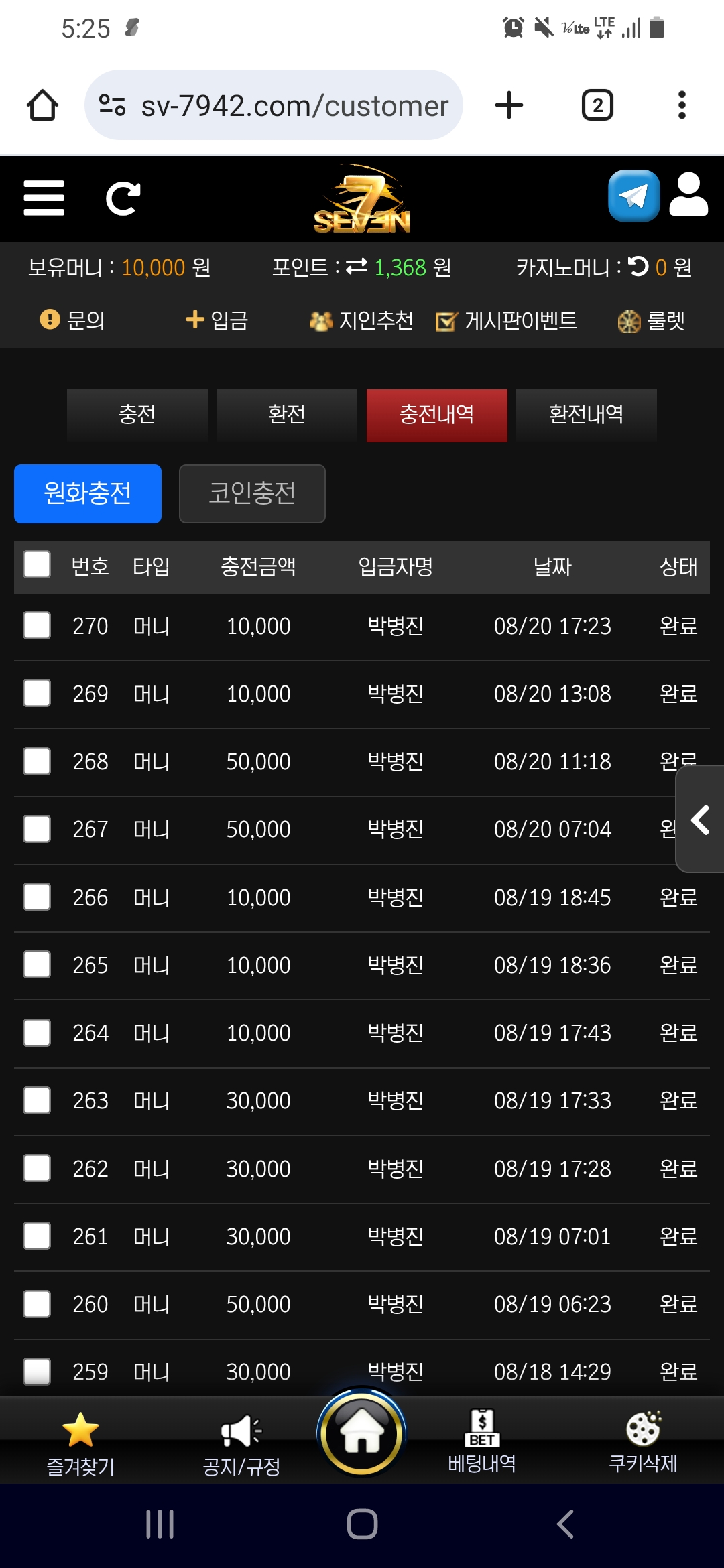Expand the side panel arrow handle
The width and height of the screenshot is (724, 1568).
(700, 820)
